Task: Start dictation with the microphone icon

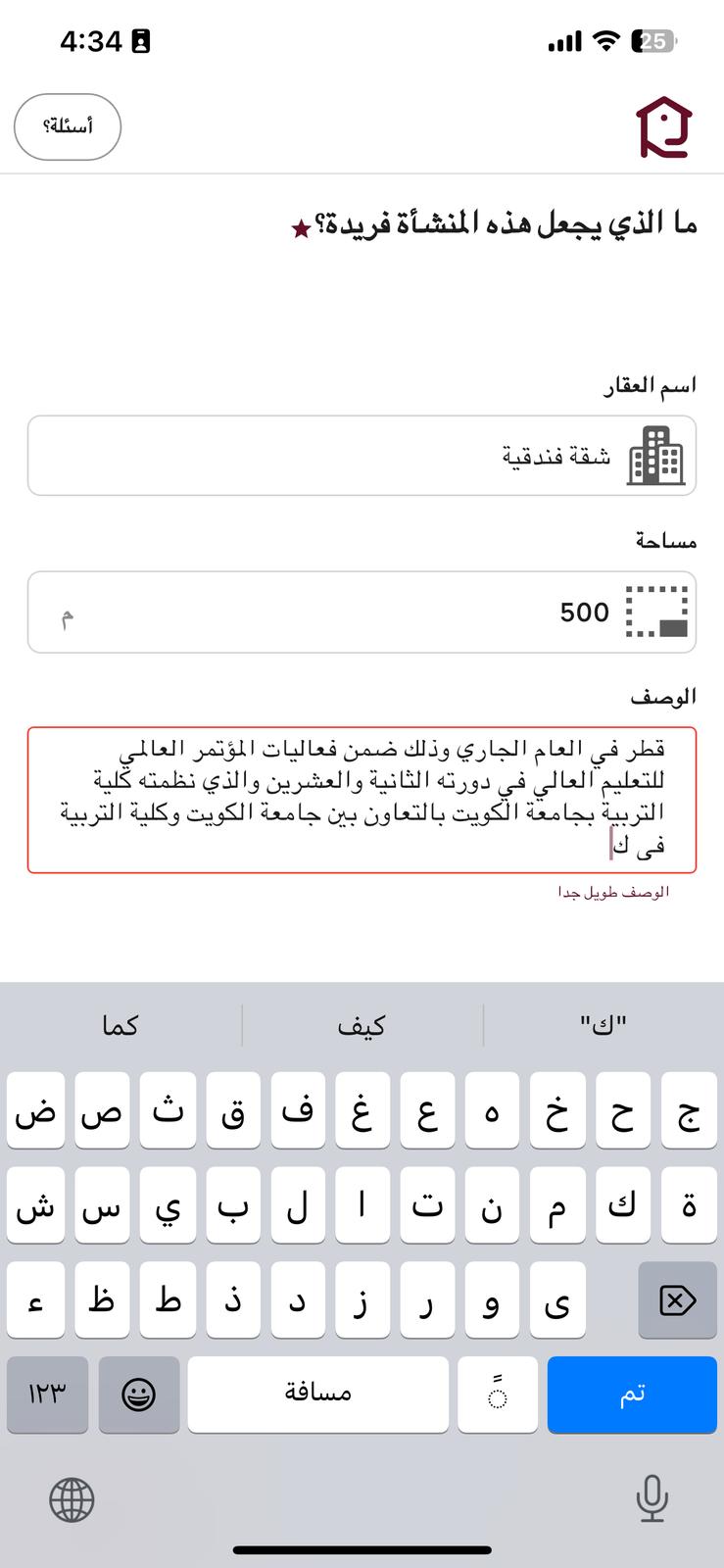Action: coord(652,1498)
